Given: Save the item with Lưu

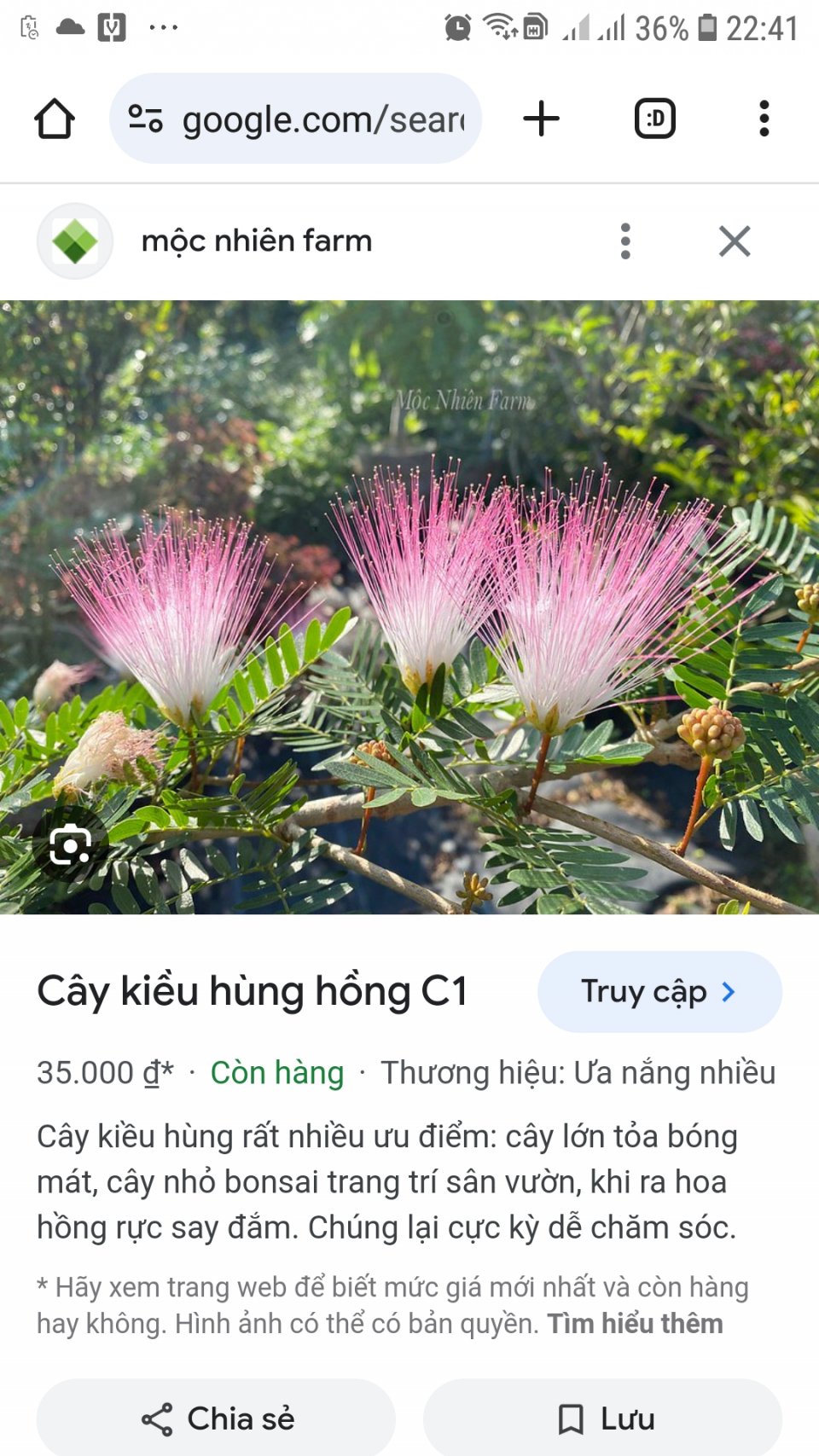Looking at the screenshot, I should pos(603,1419).
